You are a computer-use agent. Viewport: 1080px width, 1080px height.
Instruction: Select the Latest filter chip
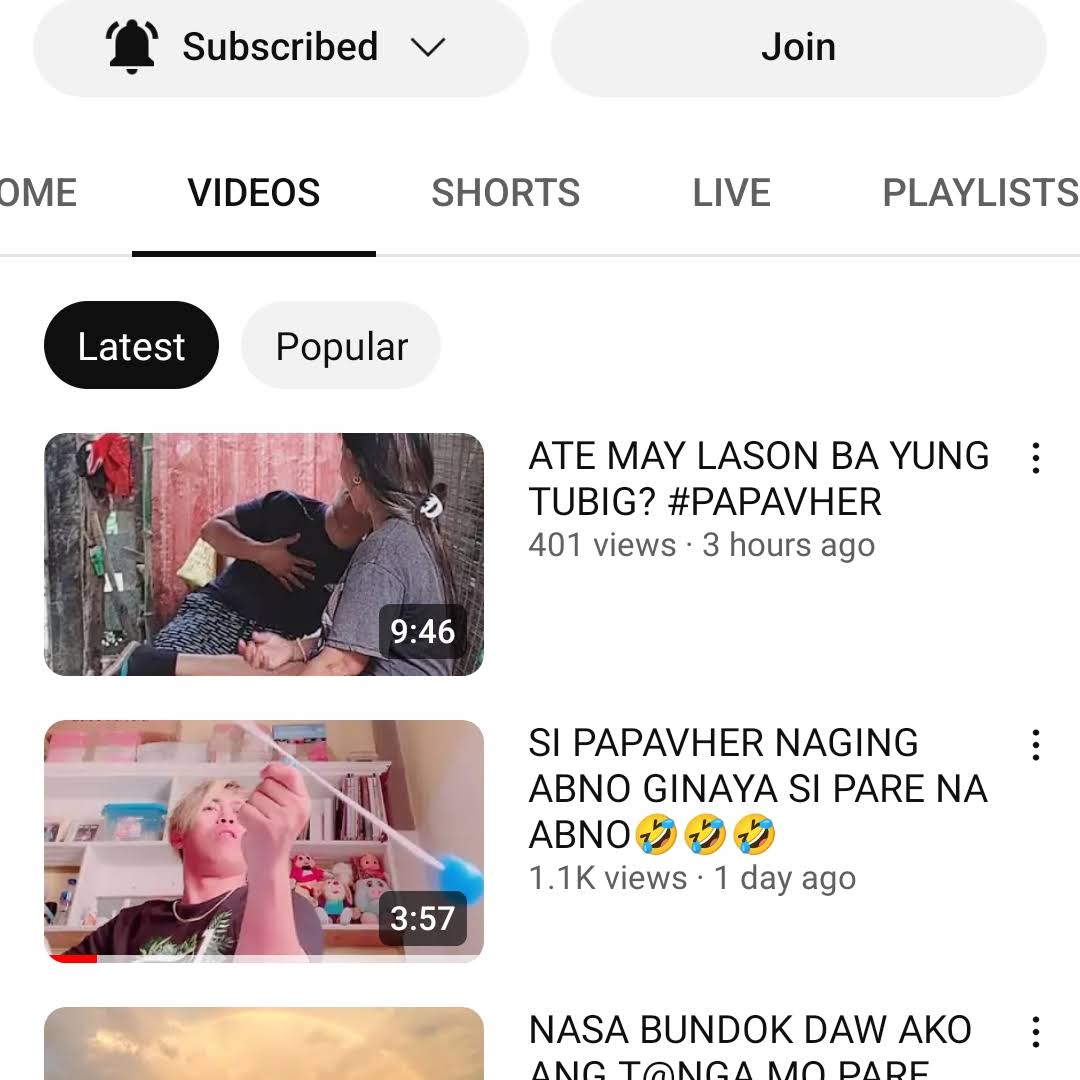click(x=131, y=346)
